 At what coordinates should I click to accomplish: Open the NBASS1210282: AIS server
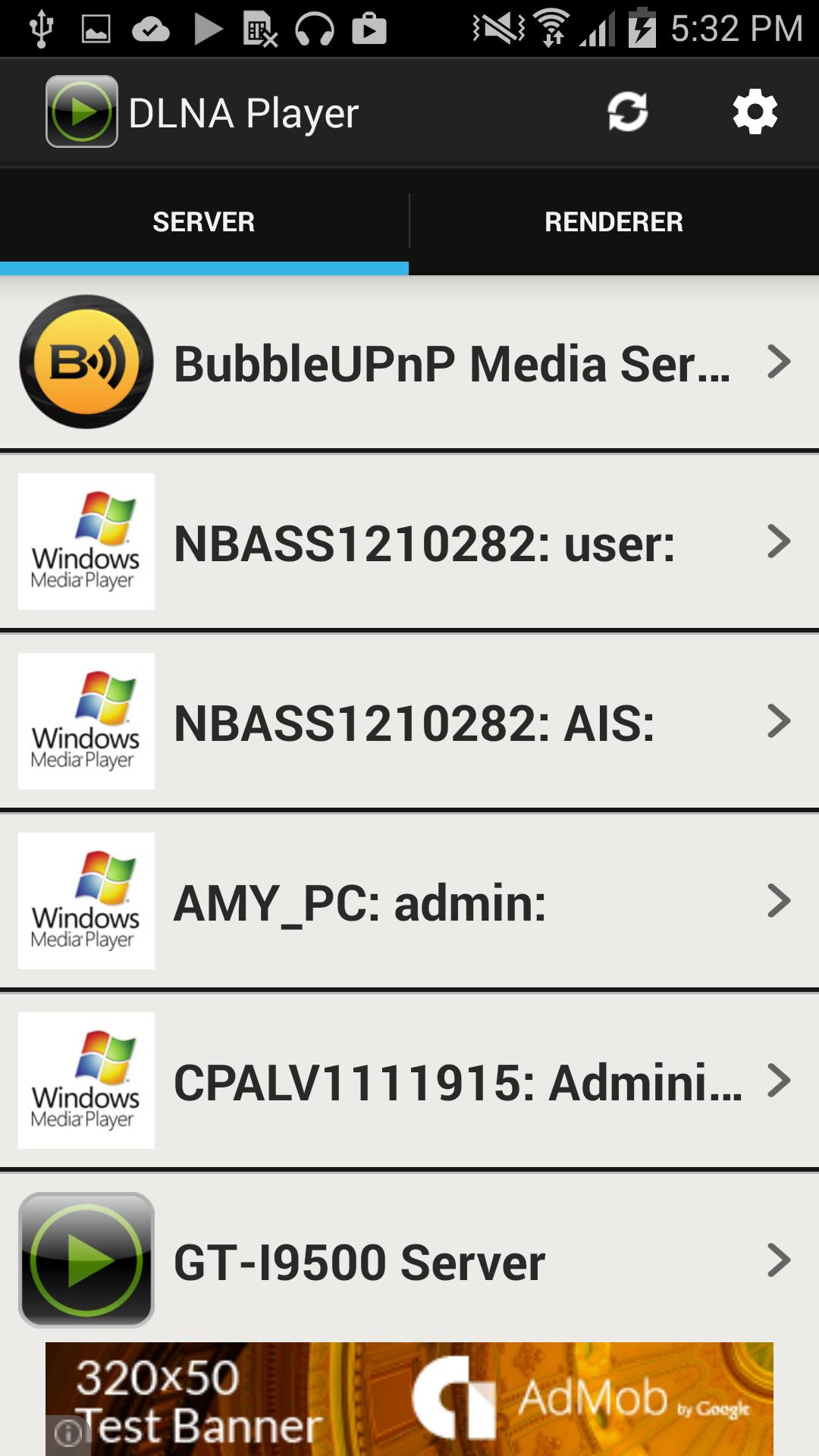coord(409,721)
